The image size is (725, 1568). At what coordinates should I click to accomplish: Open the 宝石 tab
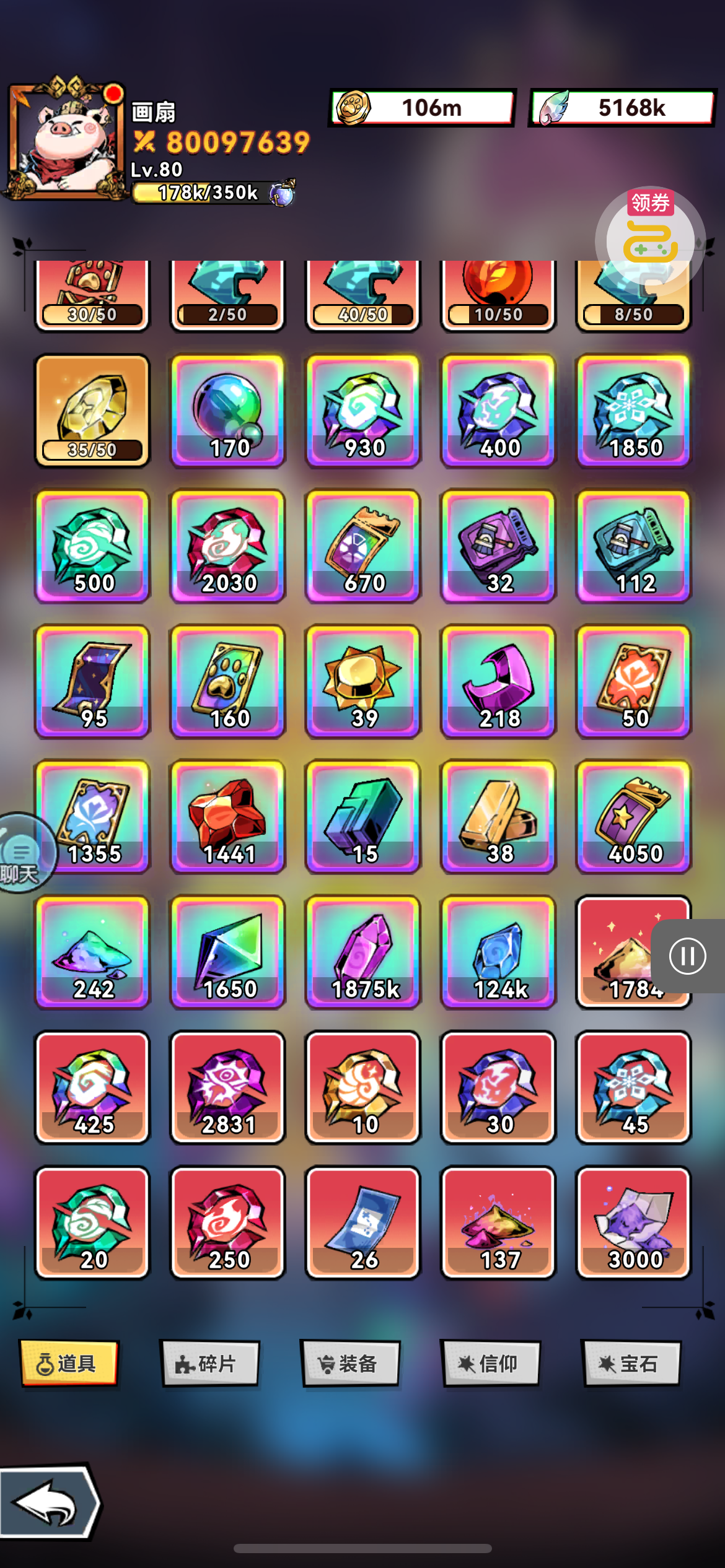(x=631, y=1363)
